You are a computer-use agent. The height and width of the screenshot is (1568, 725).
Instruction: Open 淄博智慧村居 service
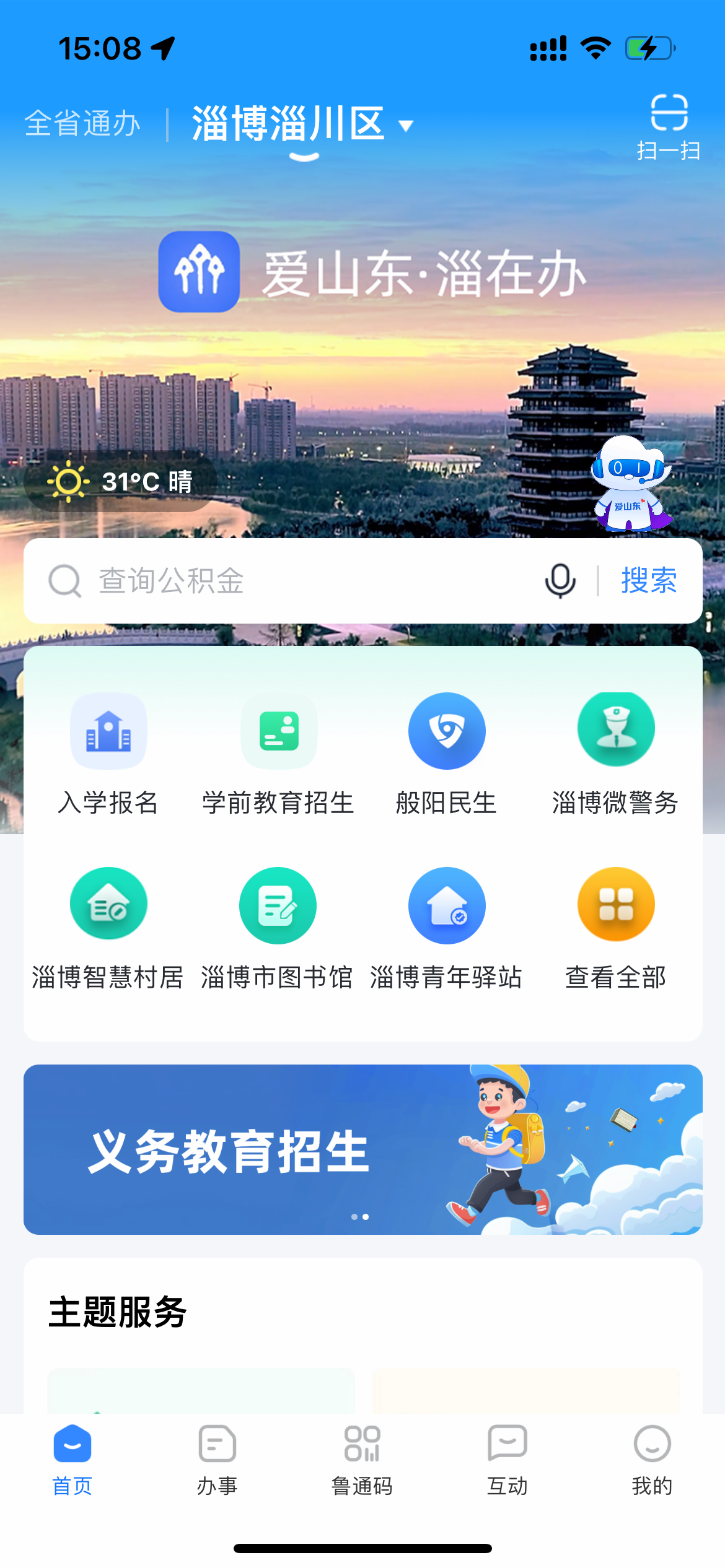click(108, 928)
